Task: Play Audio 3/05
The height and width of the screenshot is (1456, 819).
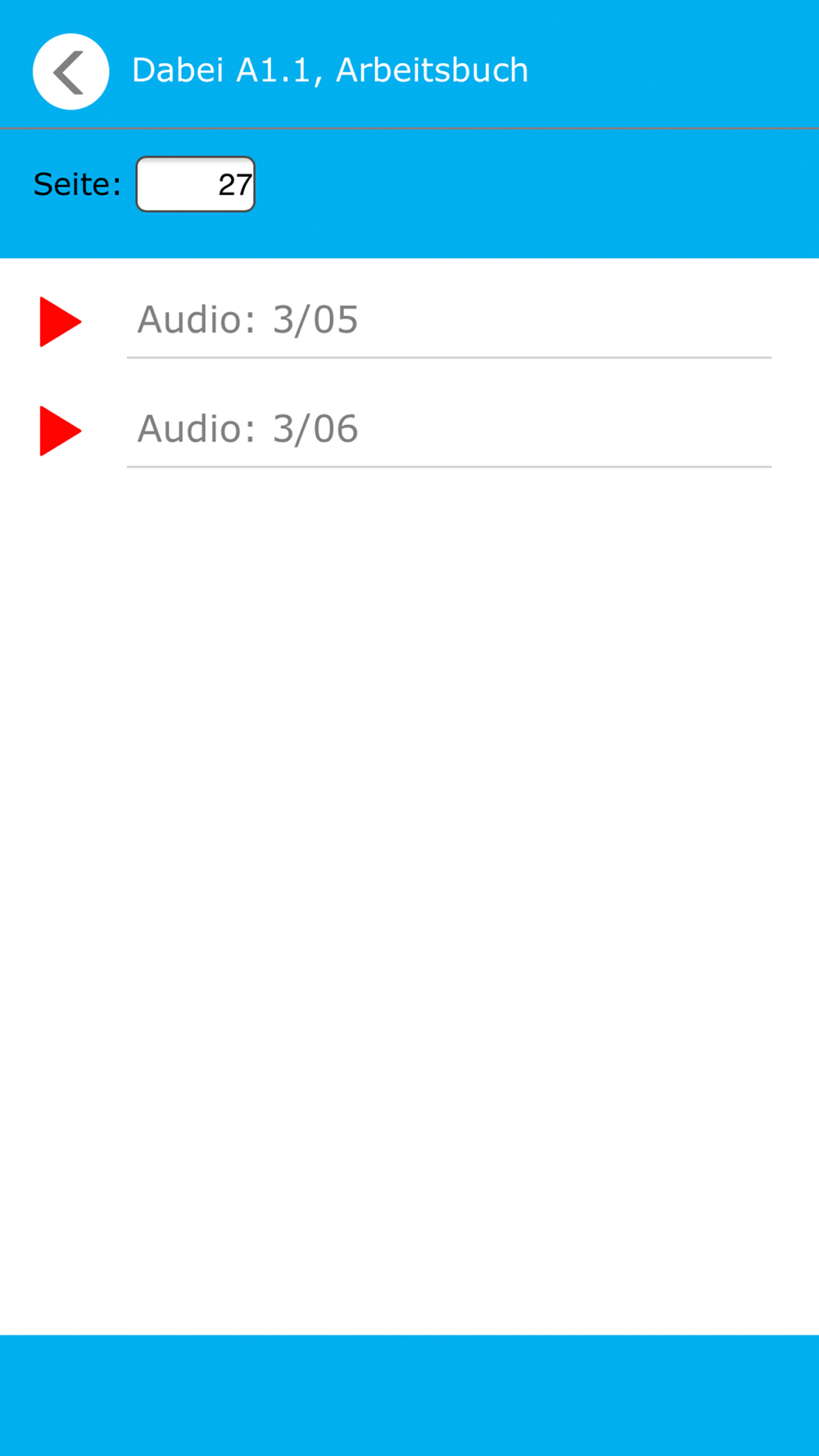Action: (61, 322)
